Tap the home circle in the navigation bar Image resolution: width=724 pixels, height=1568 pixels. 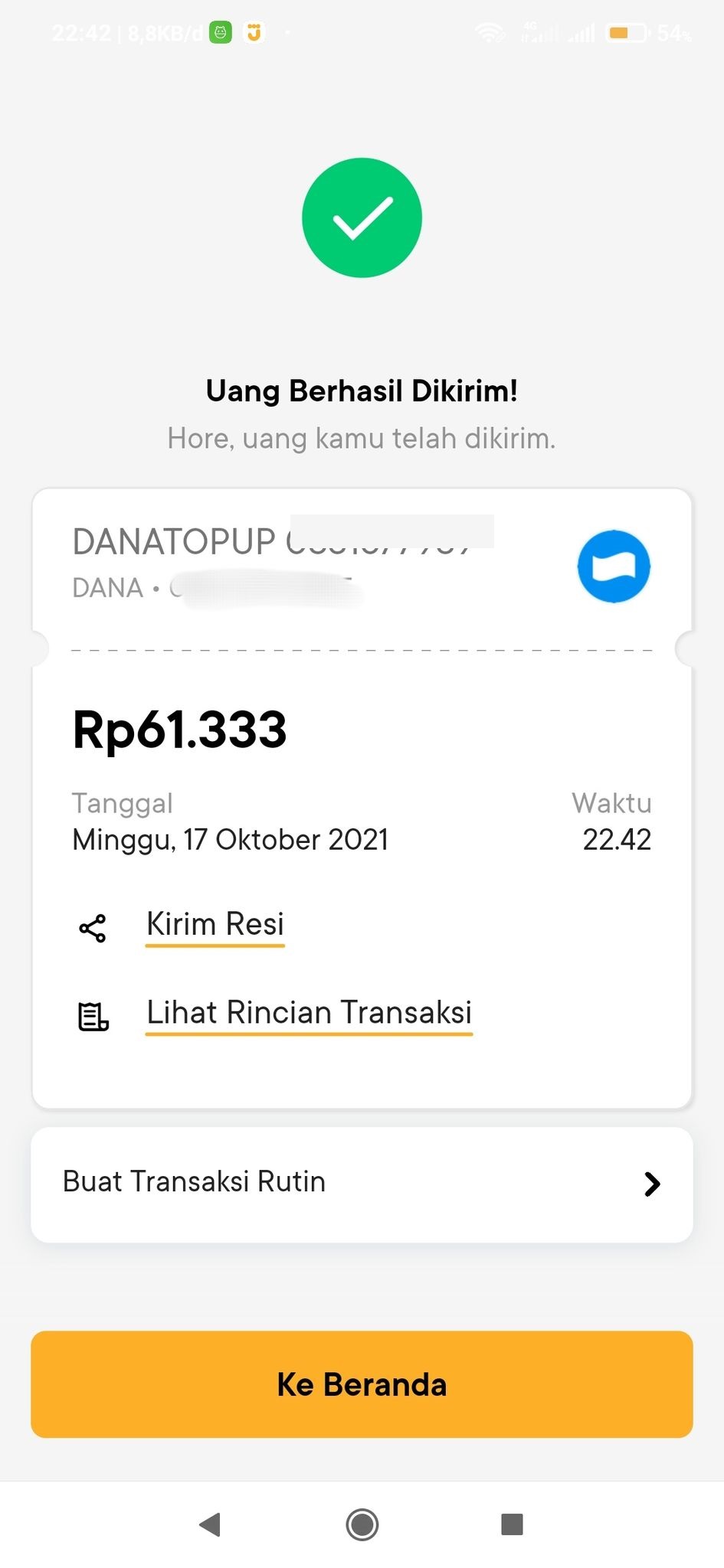pyautogui.click(x=362, y=1525)
